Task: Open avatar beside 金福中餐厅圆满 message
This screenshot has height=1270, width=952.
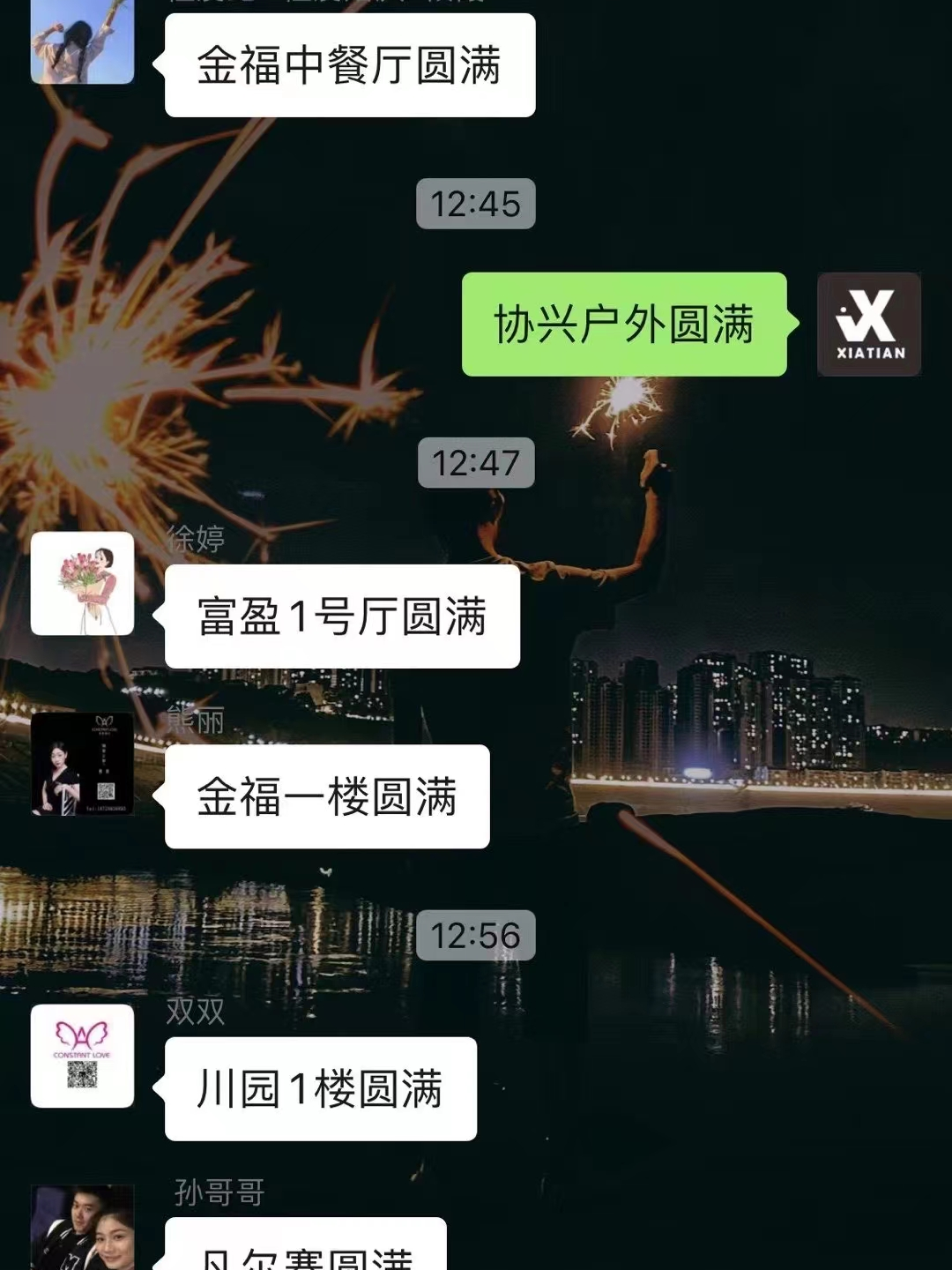Action: [x=82, y=41]
